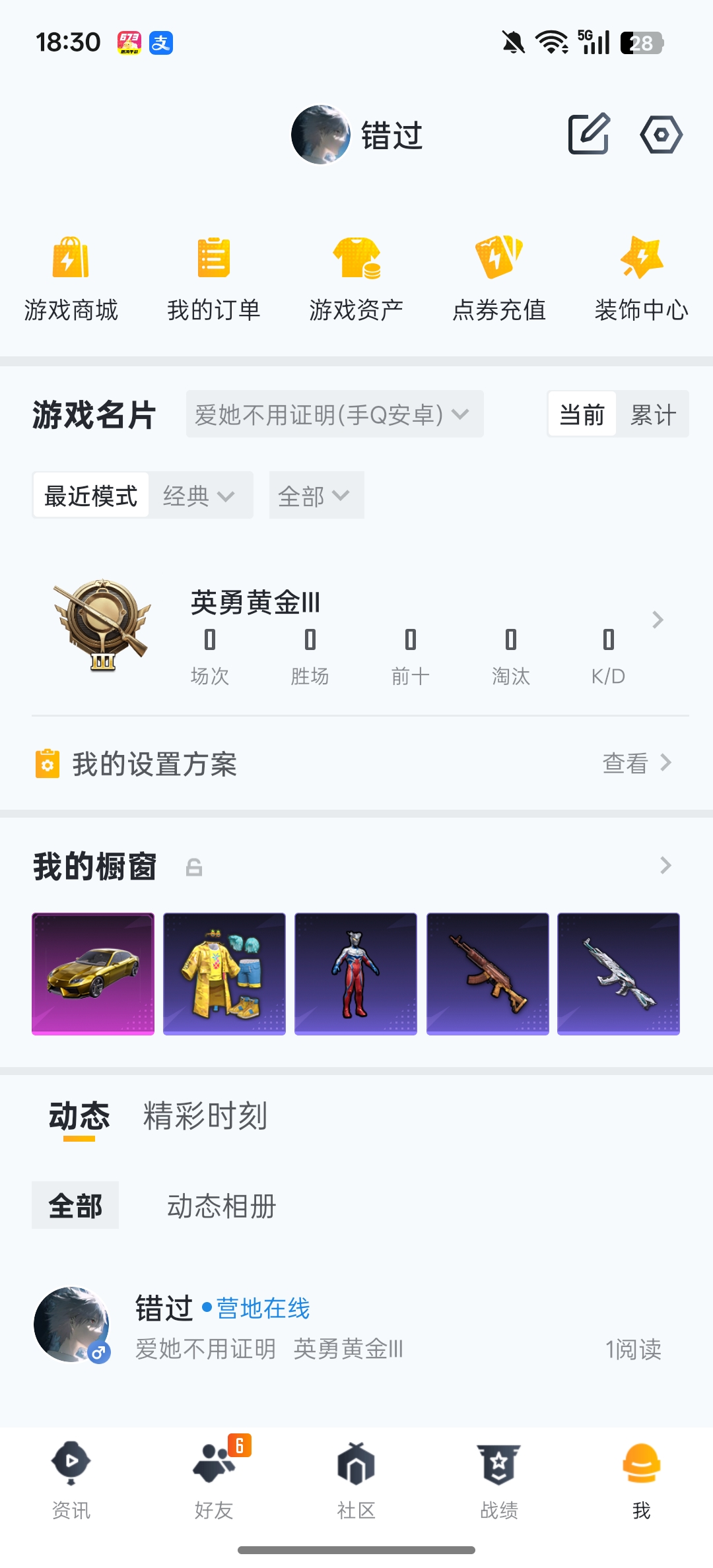Open 游戏资产 game assets
Viewport: 713px width, 1568px height.
[x=356, y=278]
